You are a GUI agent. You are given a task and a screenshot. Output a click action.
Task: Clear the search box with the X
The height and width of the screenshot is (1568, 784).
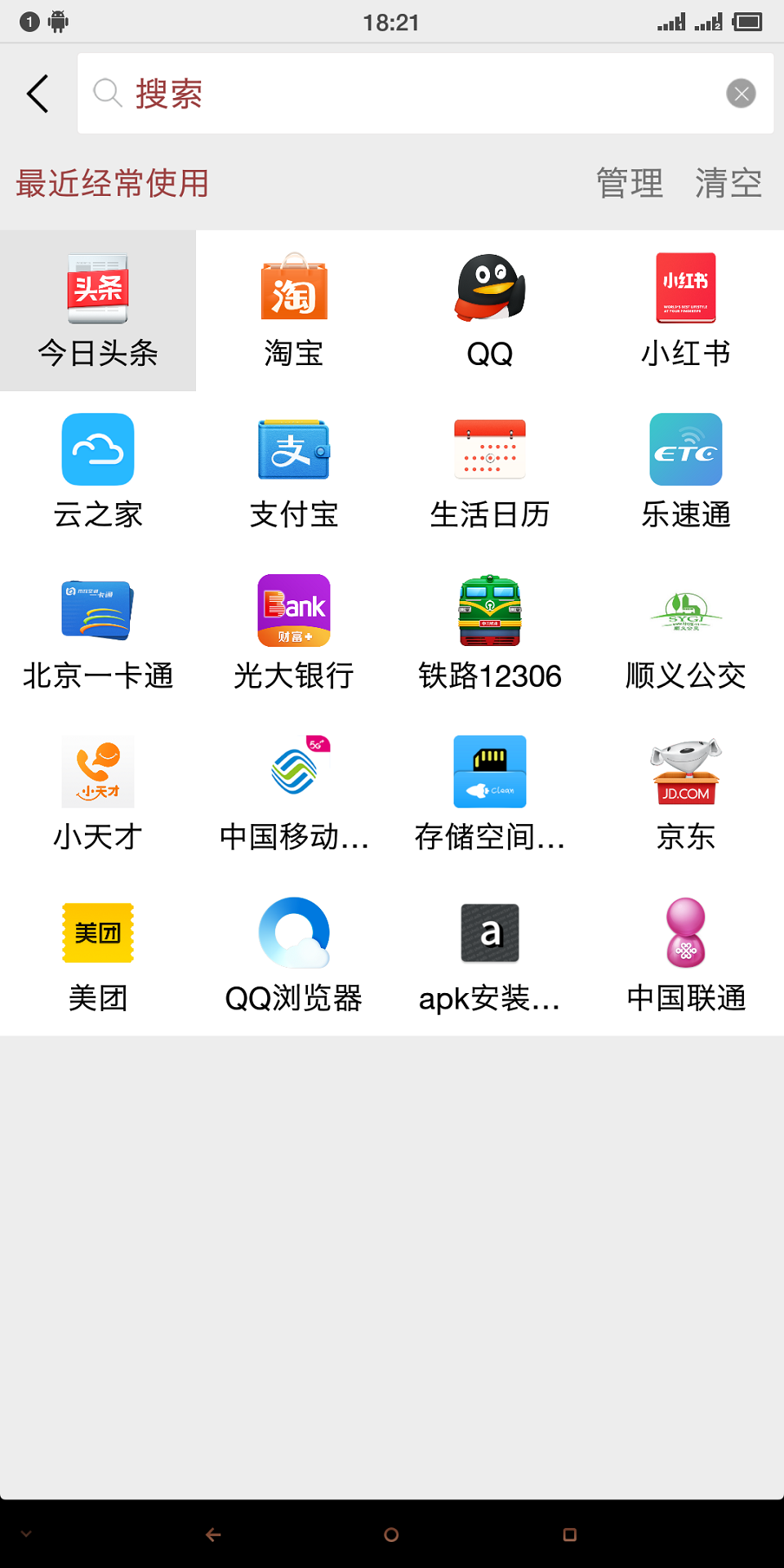click(x=741, y=93)
